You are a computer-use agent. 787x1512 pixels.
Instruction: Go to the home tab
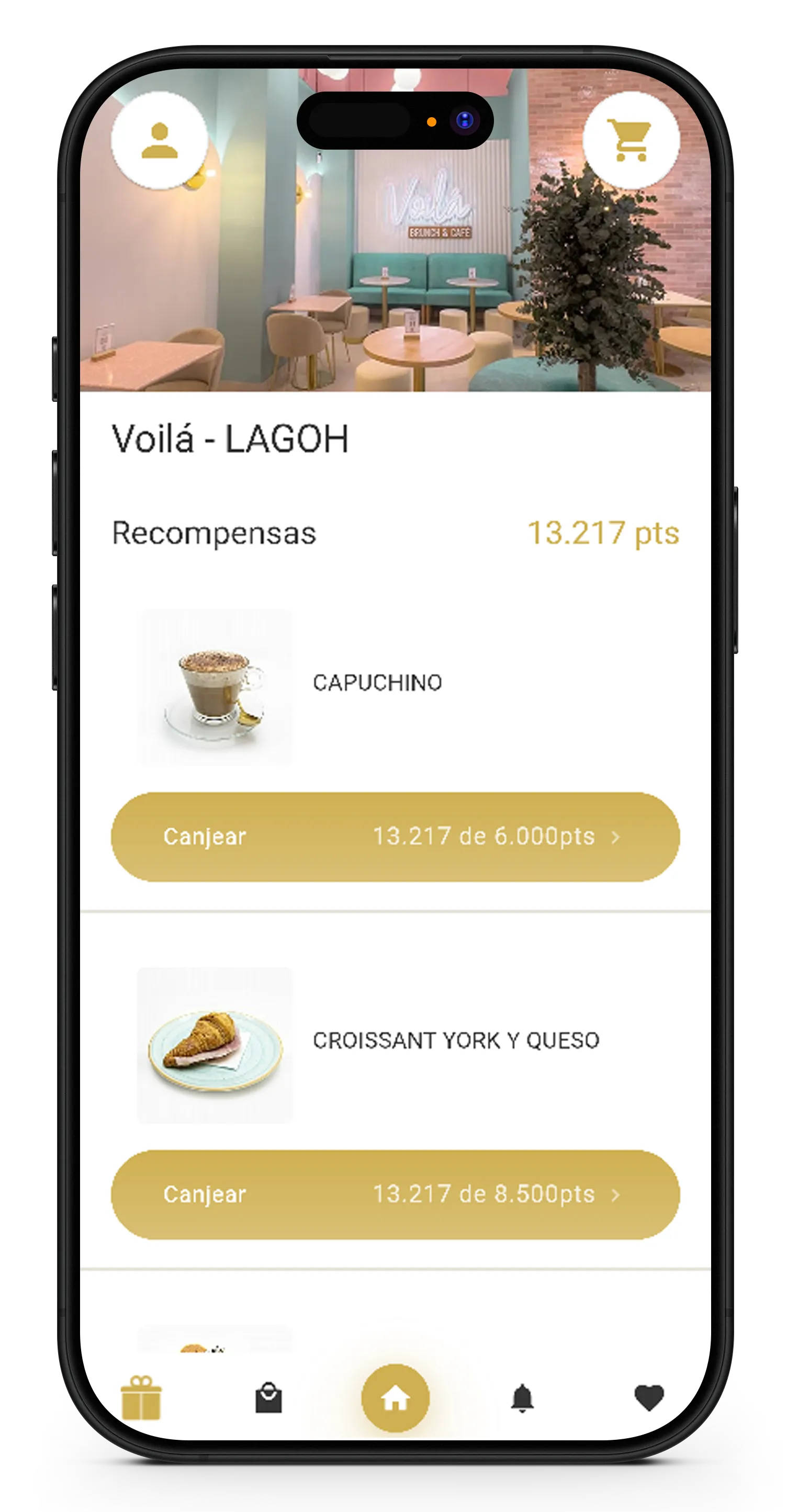[395, 1398]
